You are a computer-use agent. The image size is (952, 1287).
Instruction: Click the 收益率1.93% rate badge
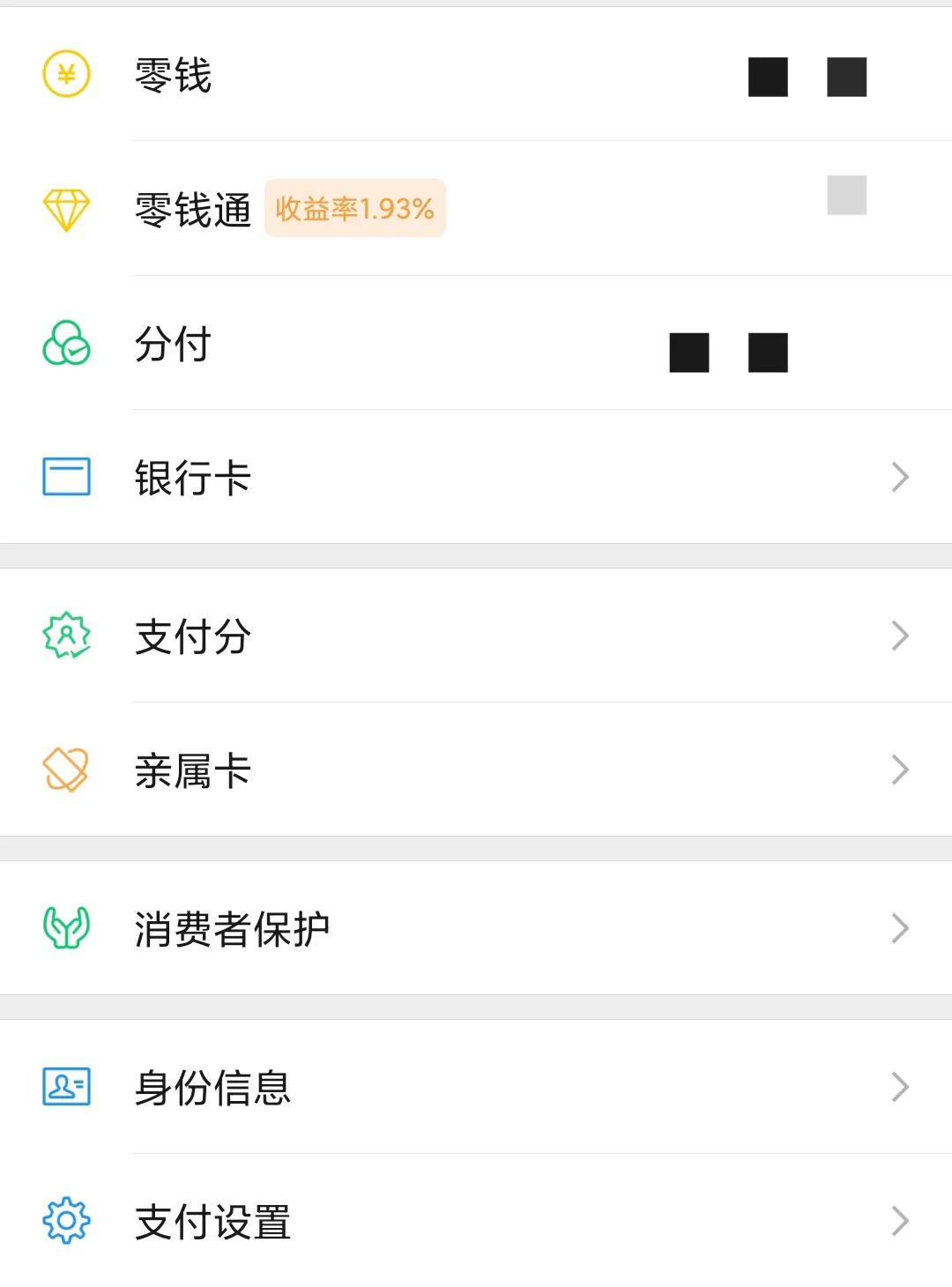(x=354, y=208)
